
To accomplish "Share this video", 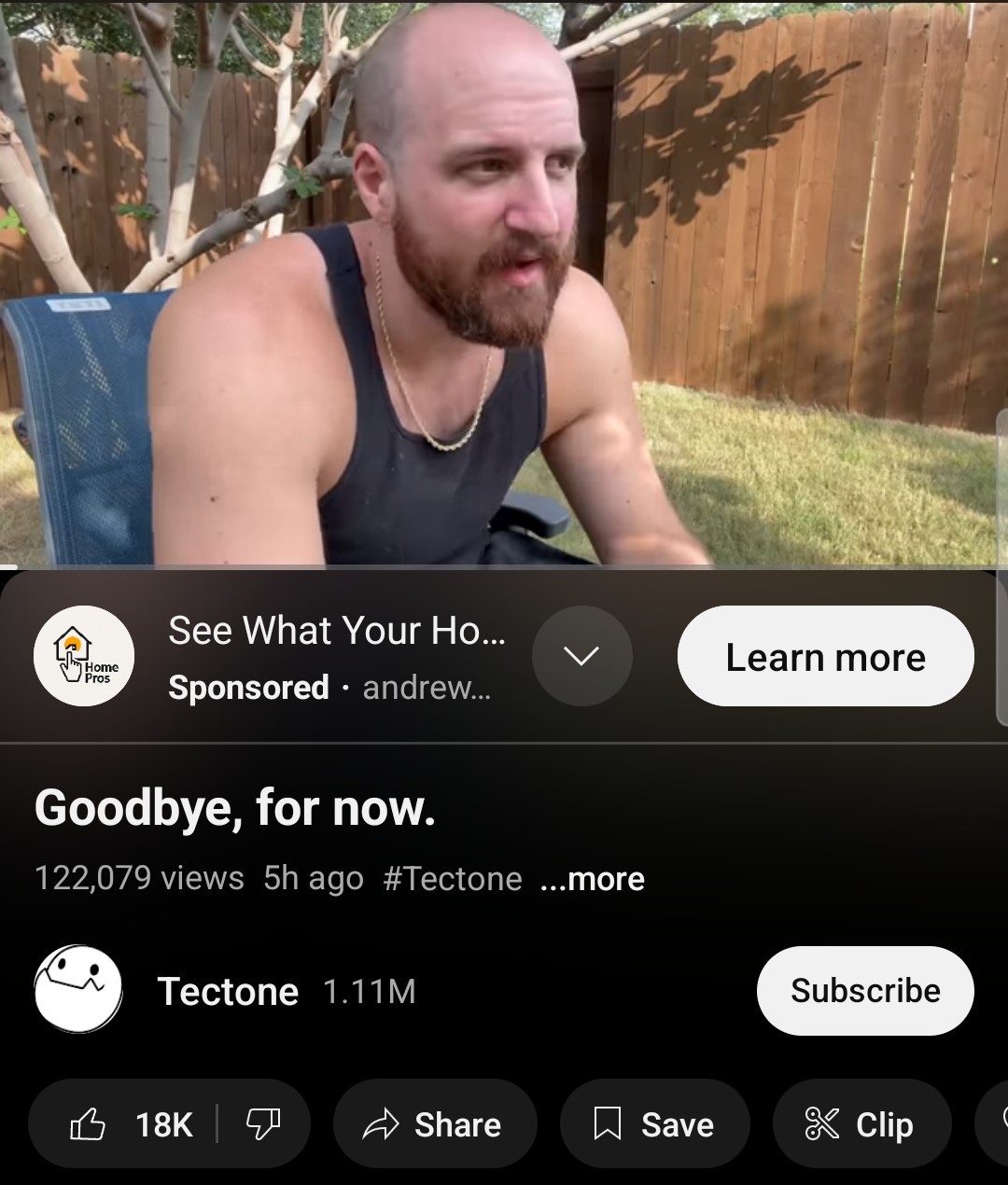I will [x=435, y=1124].
